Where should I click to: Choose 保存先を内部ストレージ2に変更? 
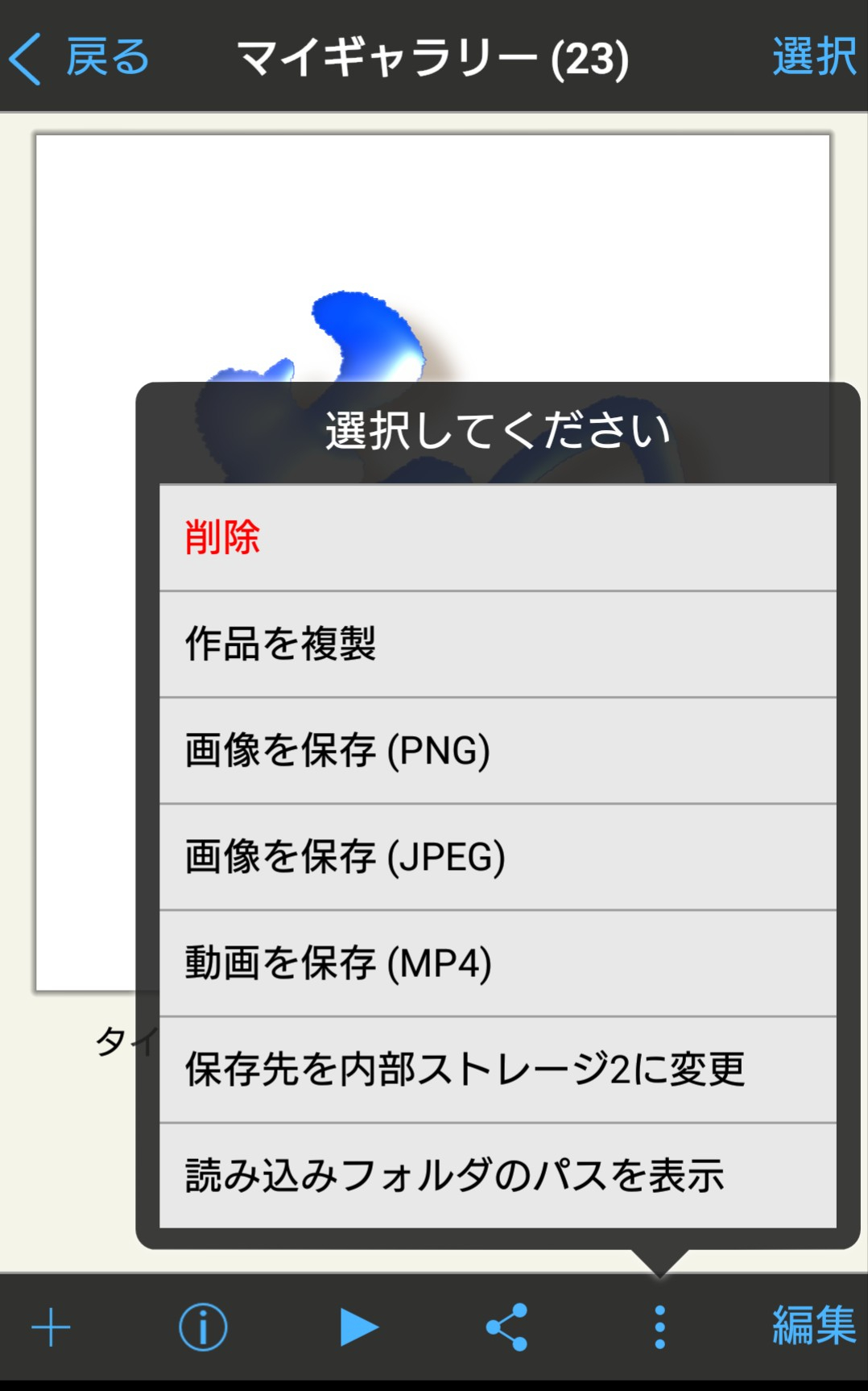[x=497, y=1069]
